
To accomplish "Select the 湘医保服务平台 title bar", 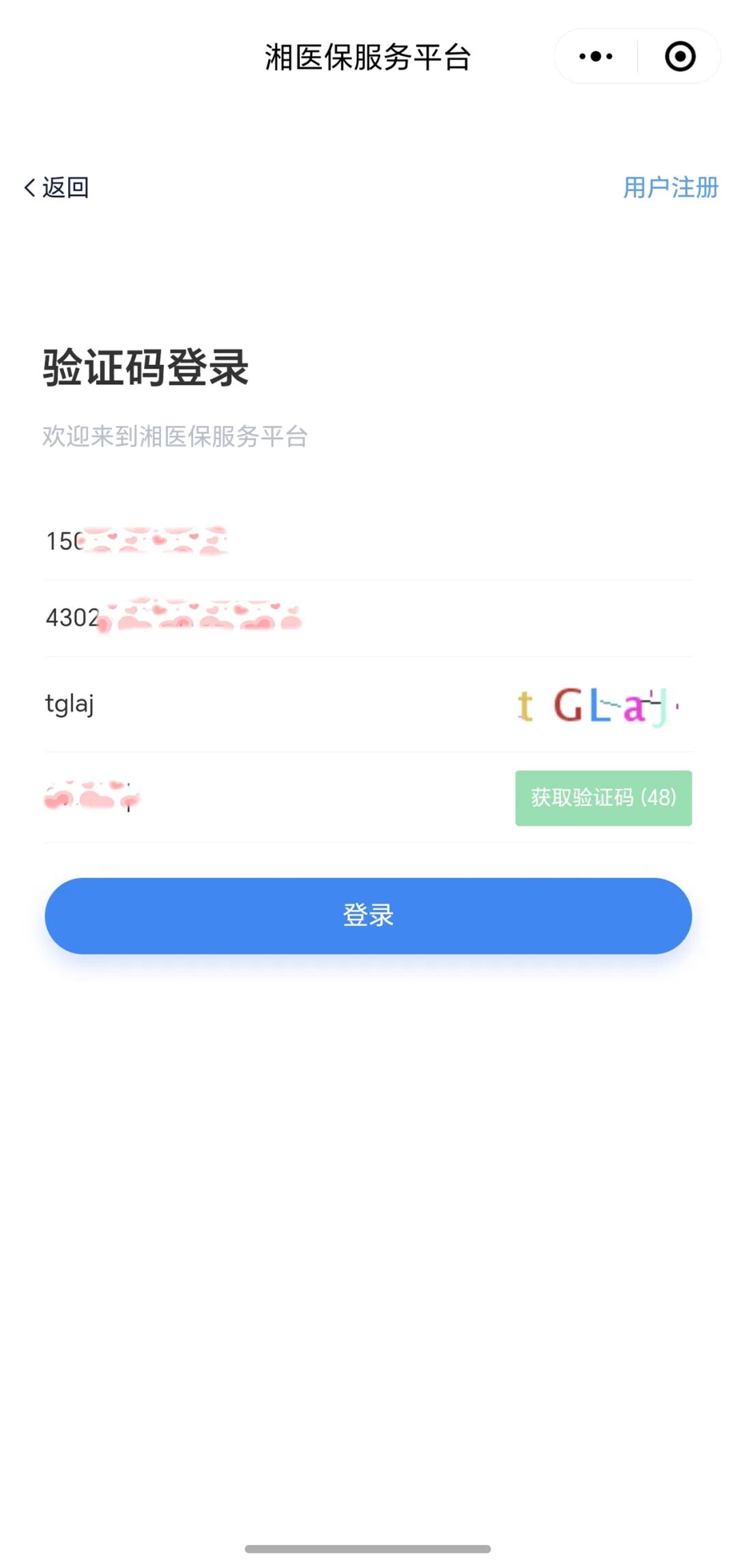I will (369, 57).
